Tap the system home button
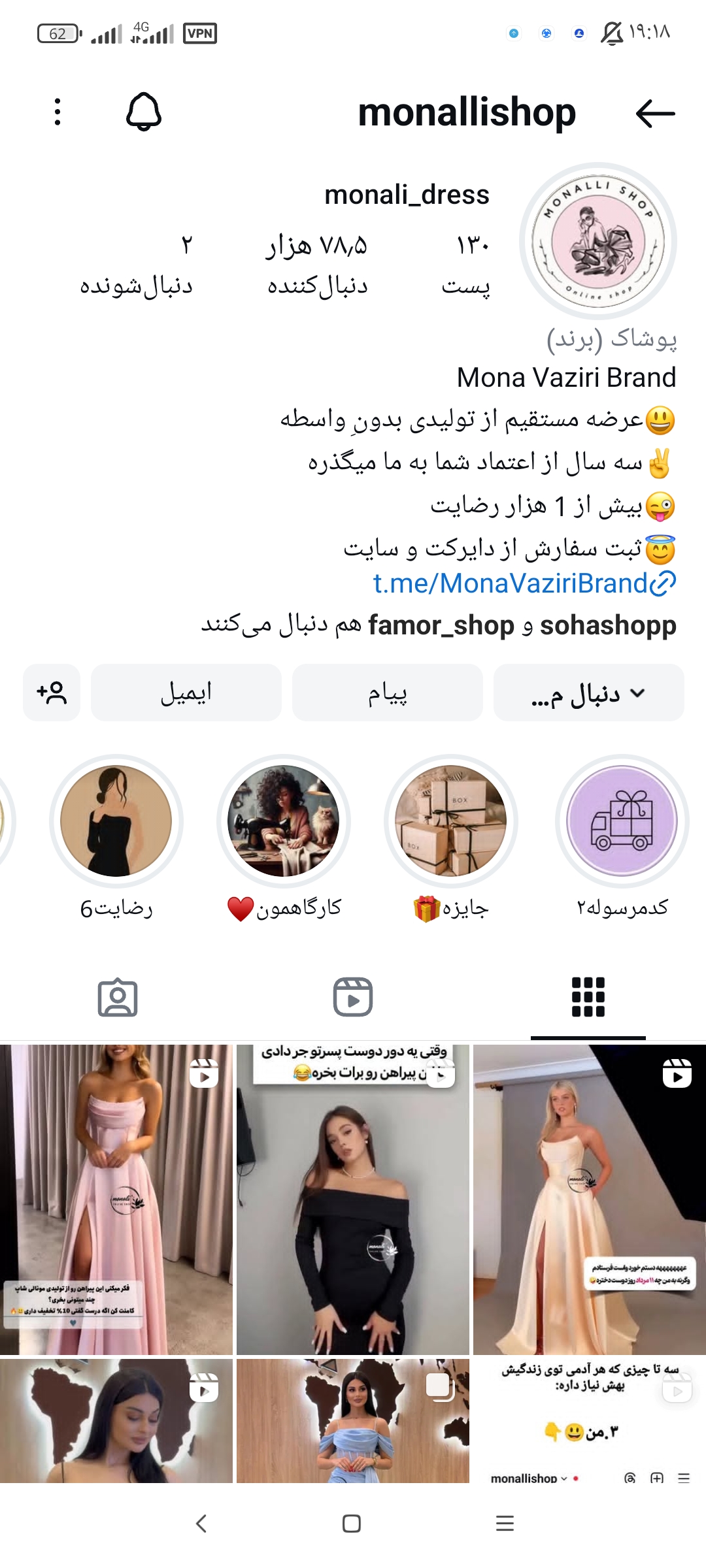 [352, 1524]
